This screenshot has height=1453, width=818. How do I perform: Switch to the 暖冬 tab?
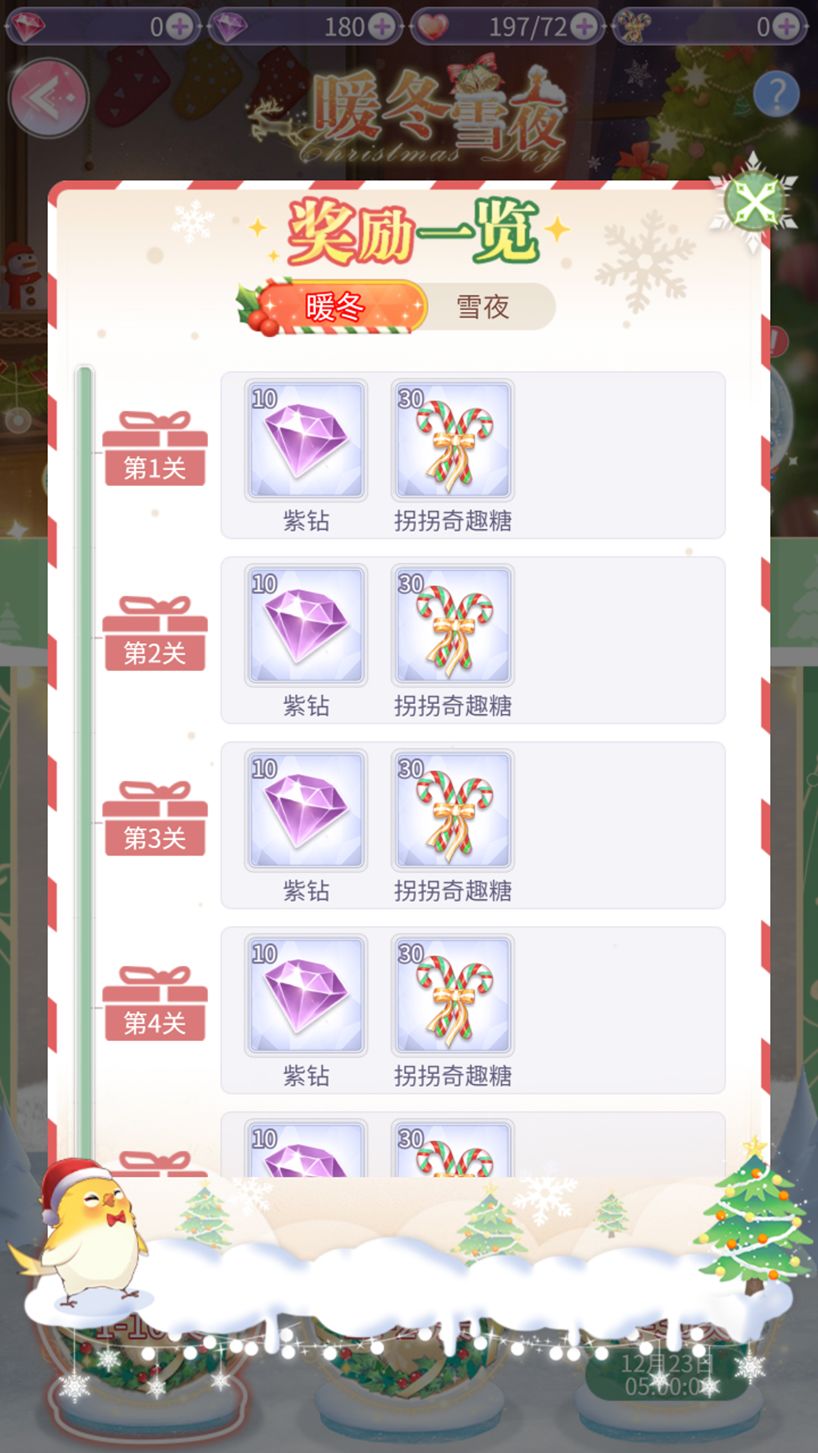click(x=335, y=306)
